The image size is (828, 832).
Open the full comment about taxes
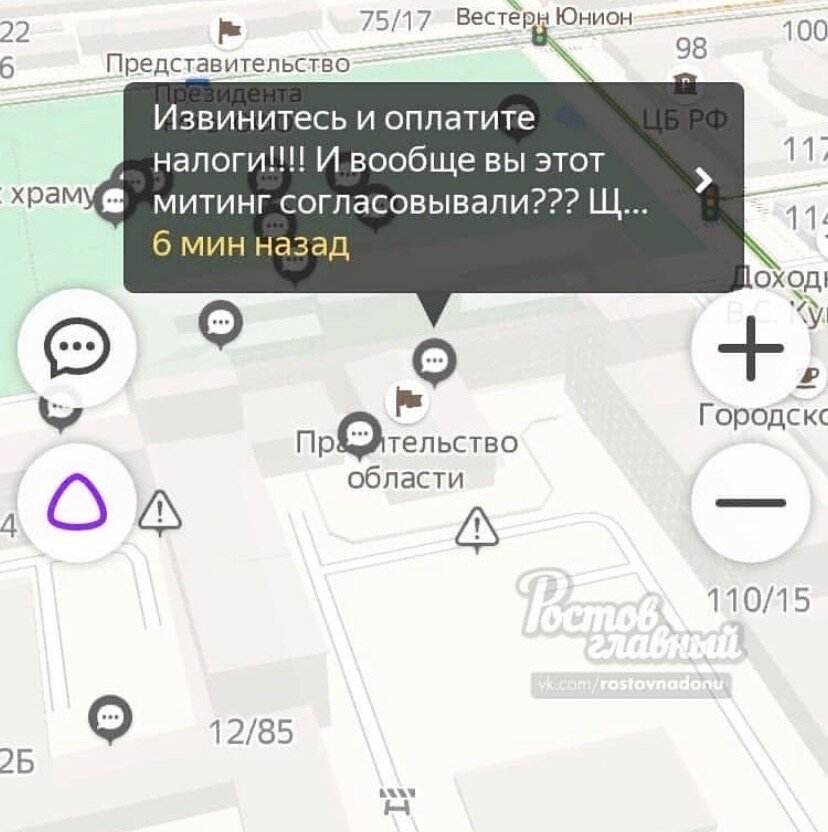[x=704, y=179]
